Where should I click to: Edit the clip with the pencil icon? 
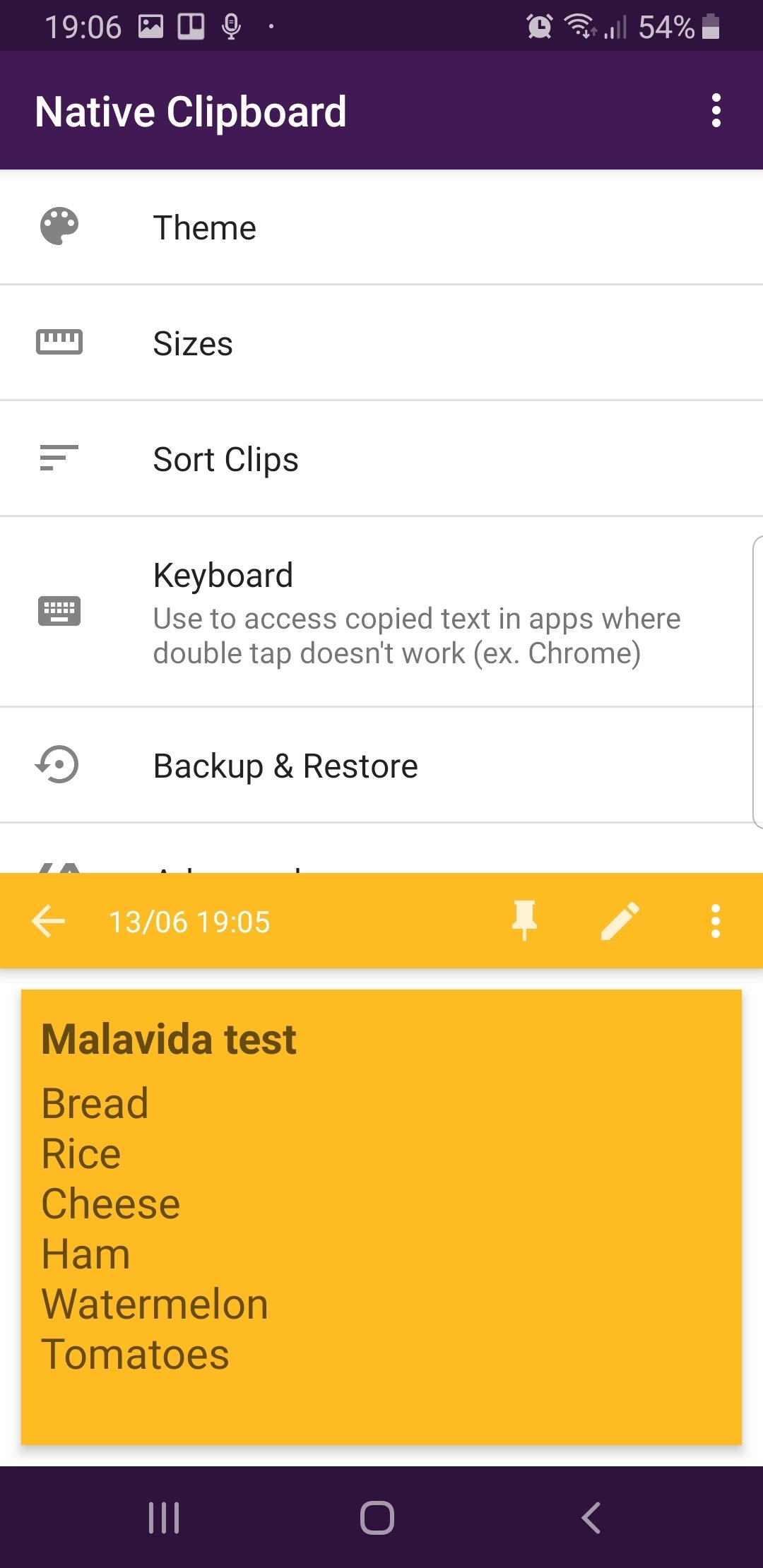coord(620,921)
